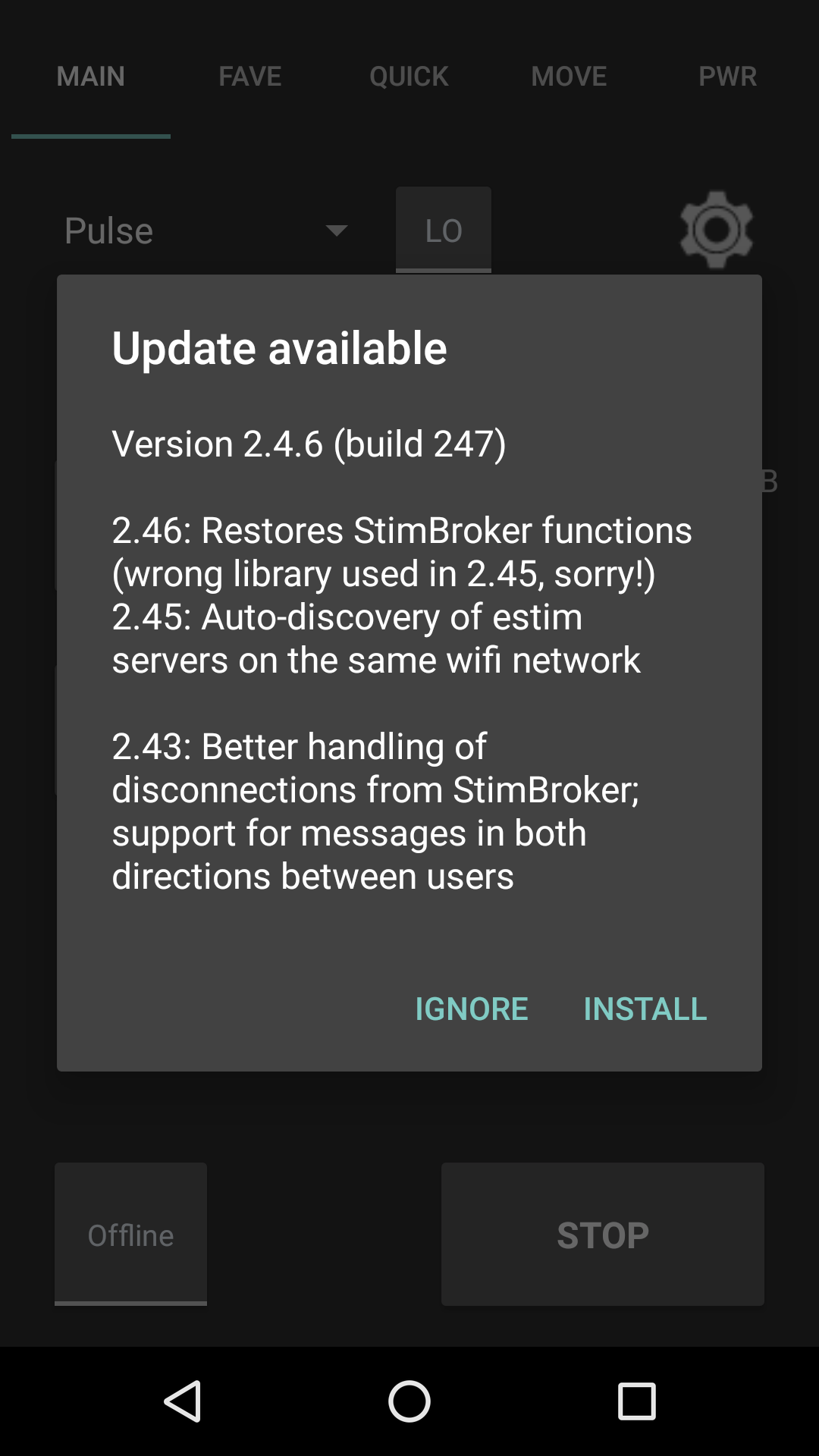Go to the home screen
Screen dimensions: 819x1456
tap(409, 1401)
